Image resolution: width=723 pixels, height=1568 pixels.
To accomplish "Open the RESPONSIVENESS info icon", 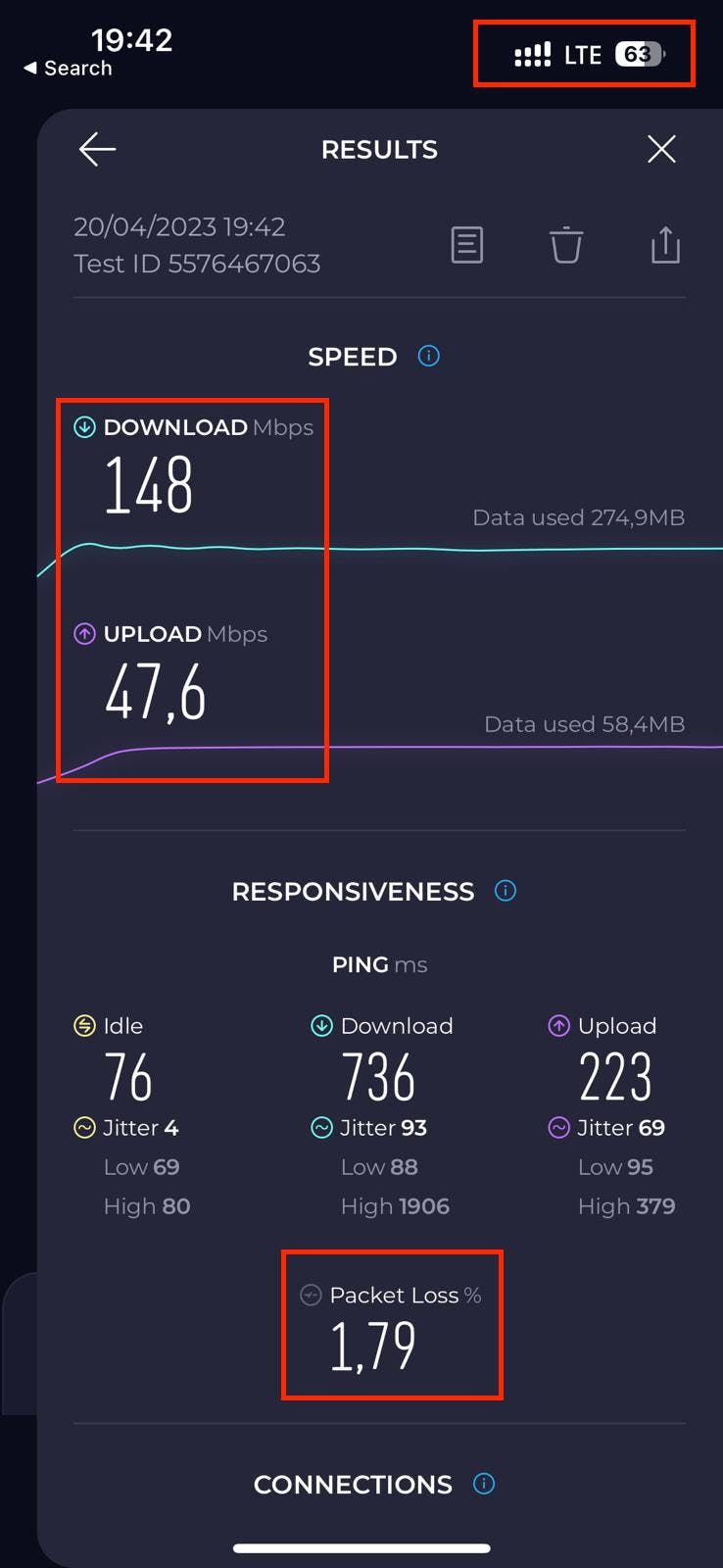I will coord(506,891).
